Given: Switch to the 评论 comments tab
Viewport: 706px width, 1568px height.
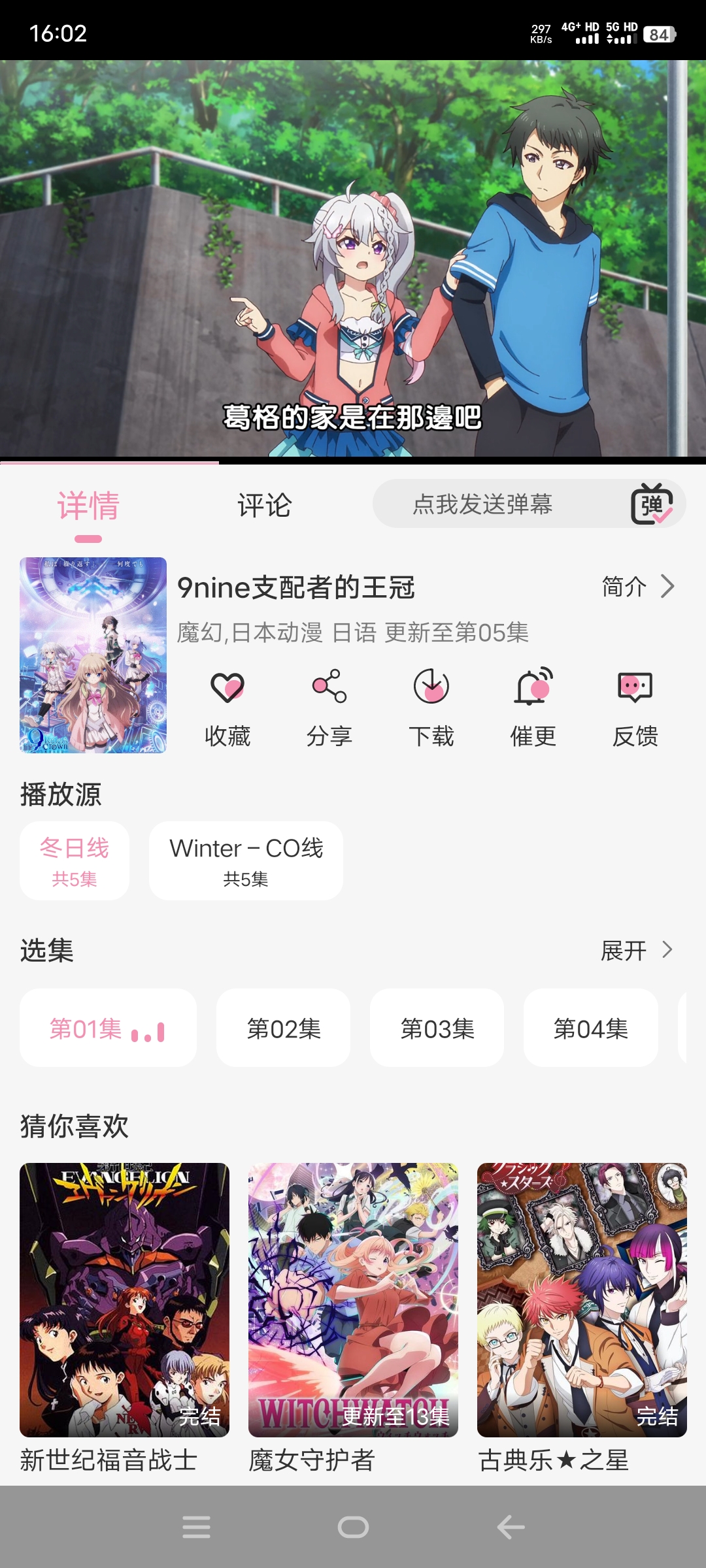Looking at the screenshot, I should 263,505.
